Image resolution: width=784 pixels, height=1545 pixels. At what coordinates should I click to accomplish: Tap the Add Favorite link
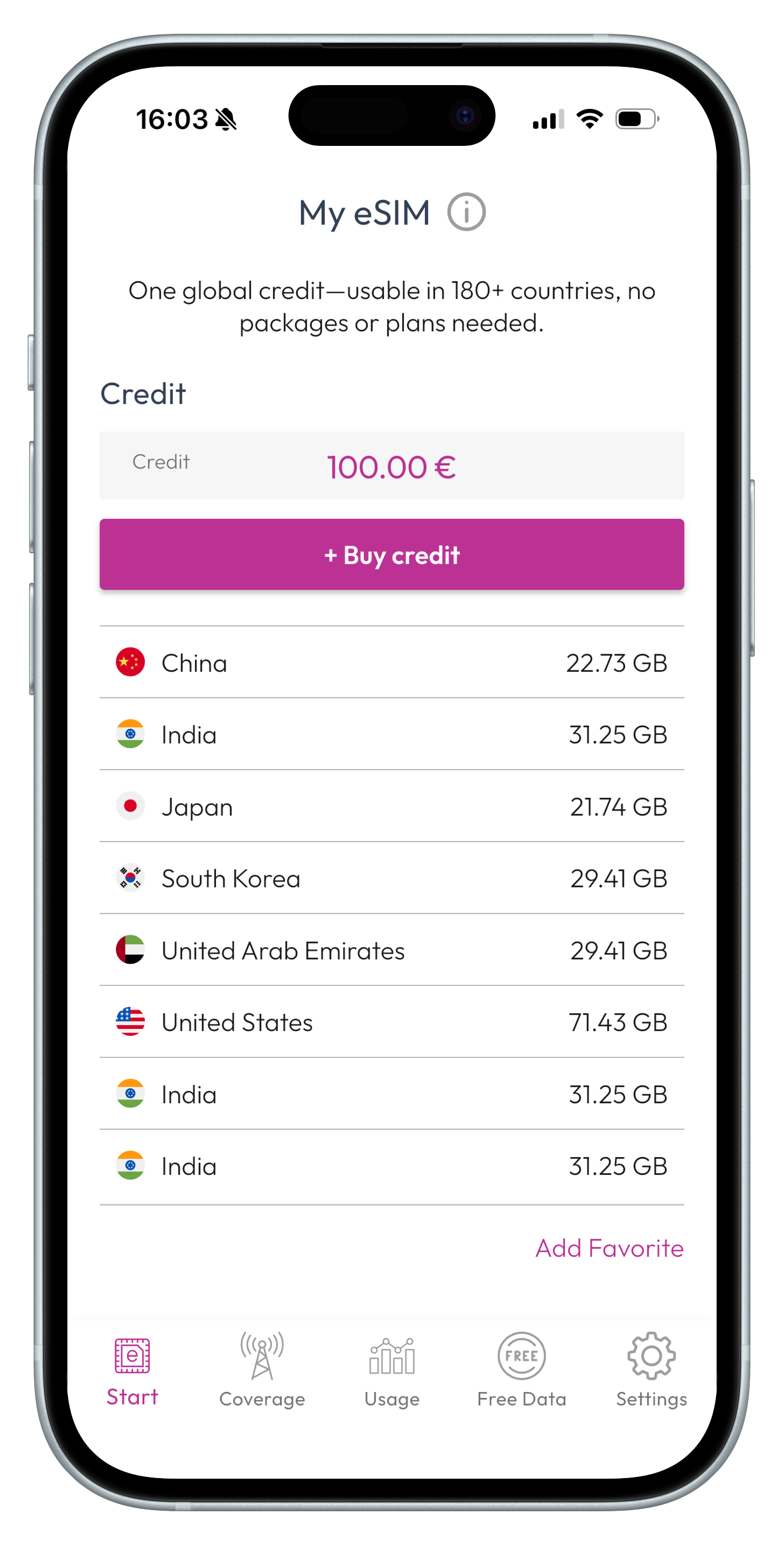[x=609, y=1248]
